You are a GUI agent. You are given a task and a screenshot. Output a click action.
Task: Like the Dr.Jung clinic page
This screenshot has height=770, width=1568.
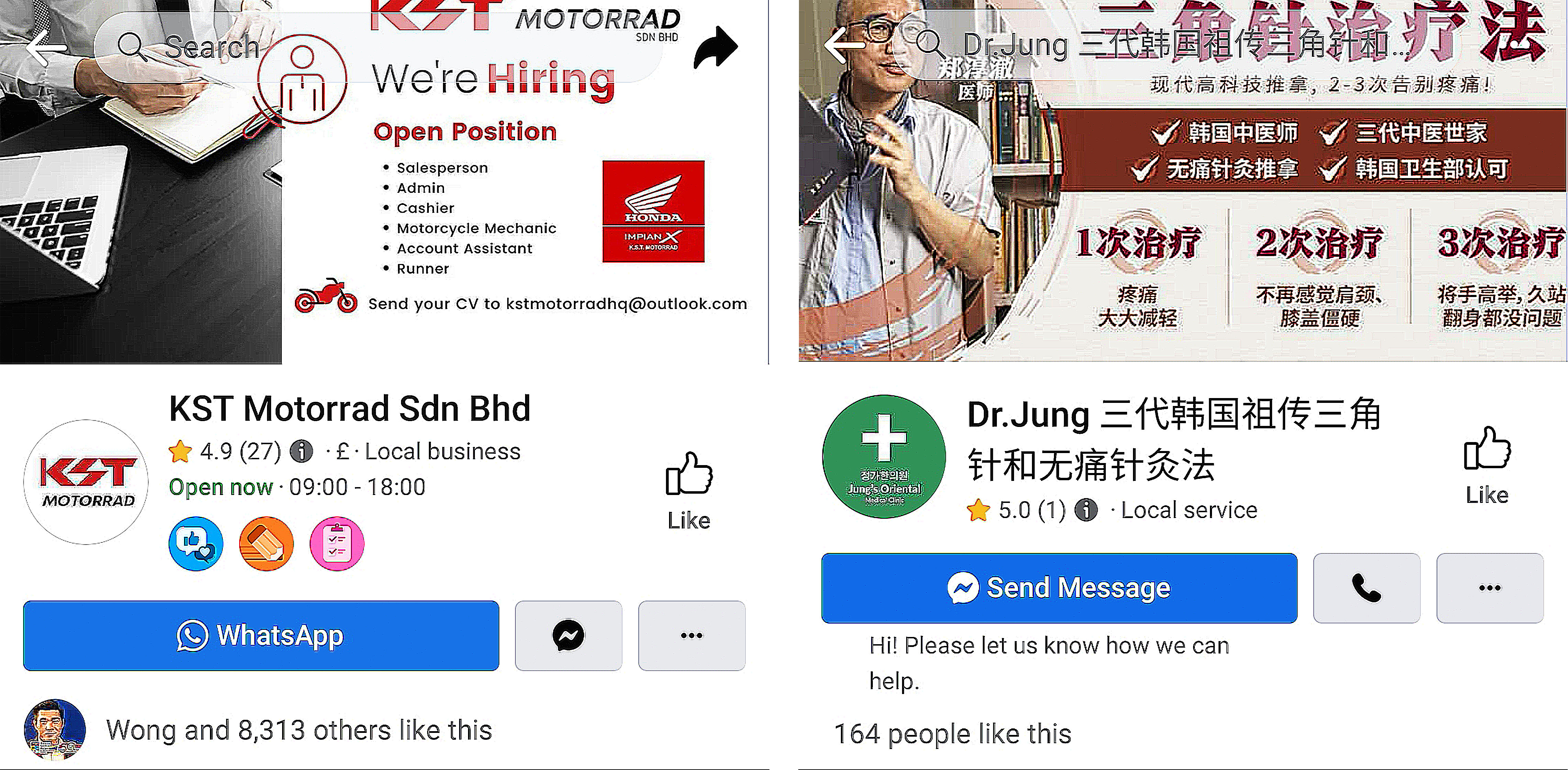[x=1487, y=465]
